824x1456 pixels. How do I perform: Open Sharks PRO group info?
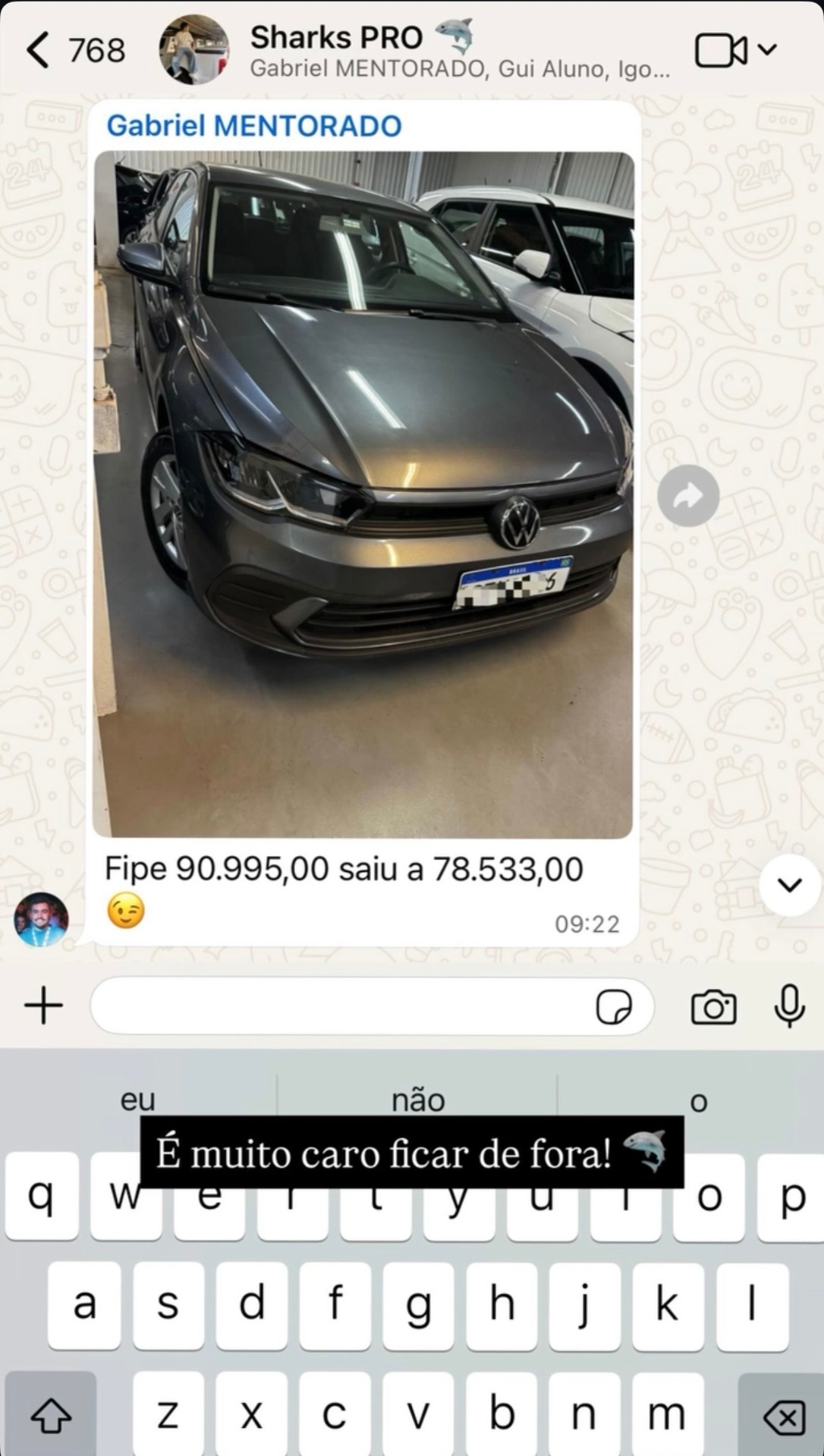pos(460,50)
